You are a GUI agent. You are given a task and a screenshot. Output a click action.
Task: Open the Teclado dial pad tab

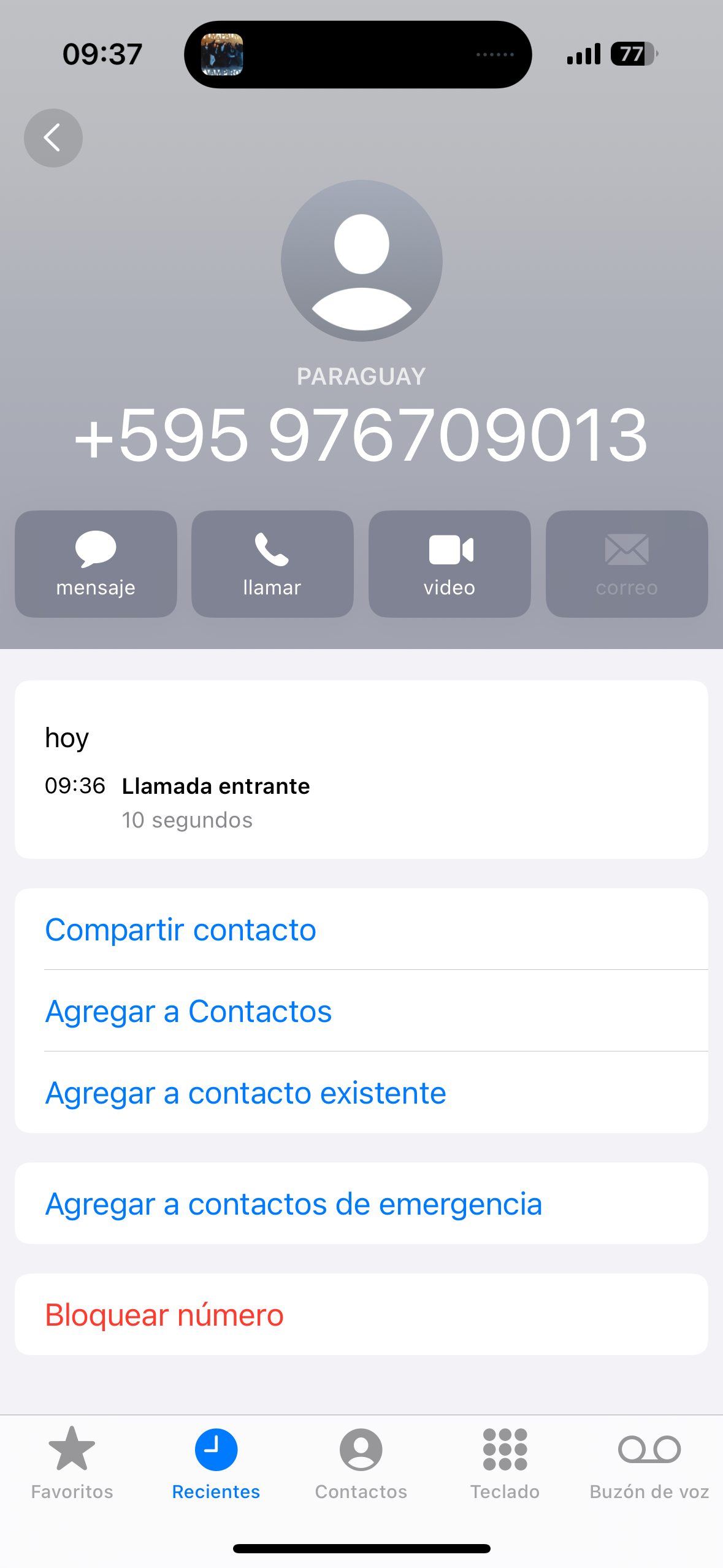[x=505, y=1462]
